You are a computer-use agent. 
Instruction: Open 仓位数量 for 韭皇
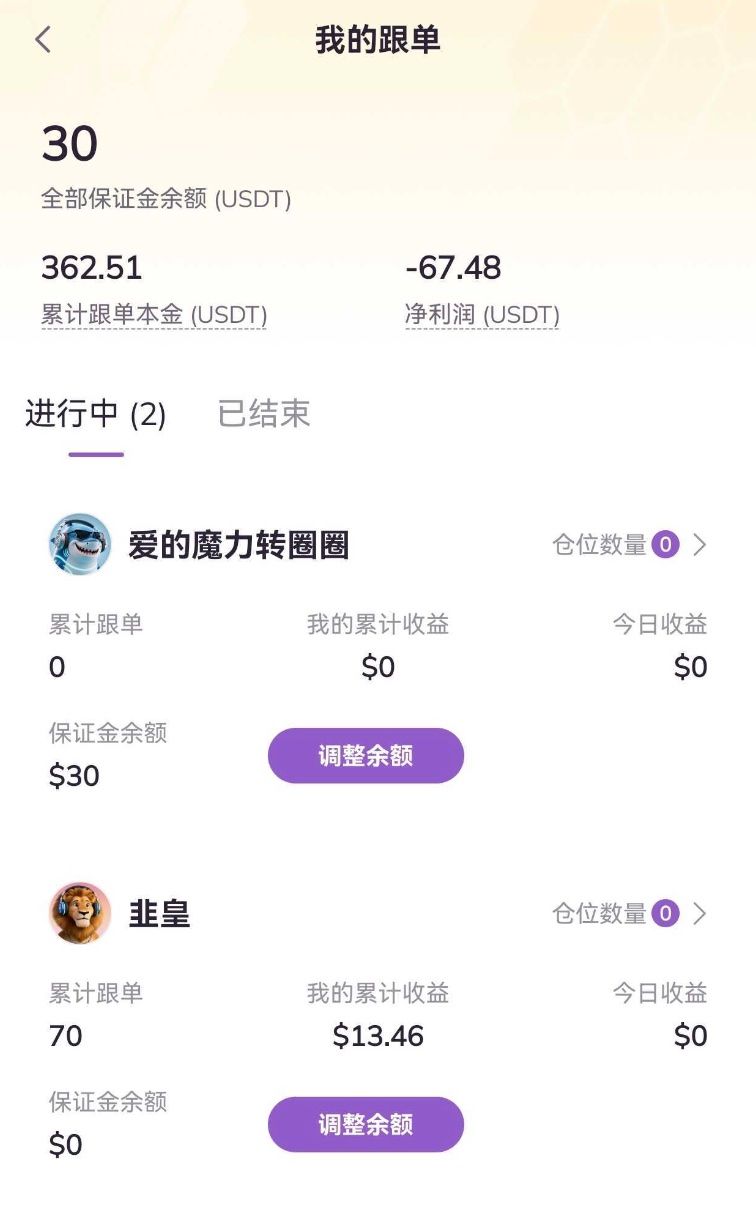point(630,914)
